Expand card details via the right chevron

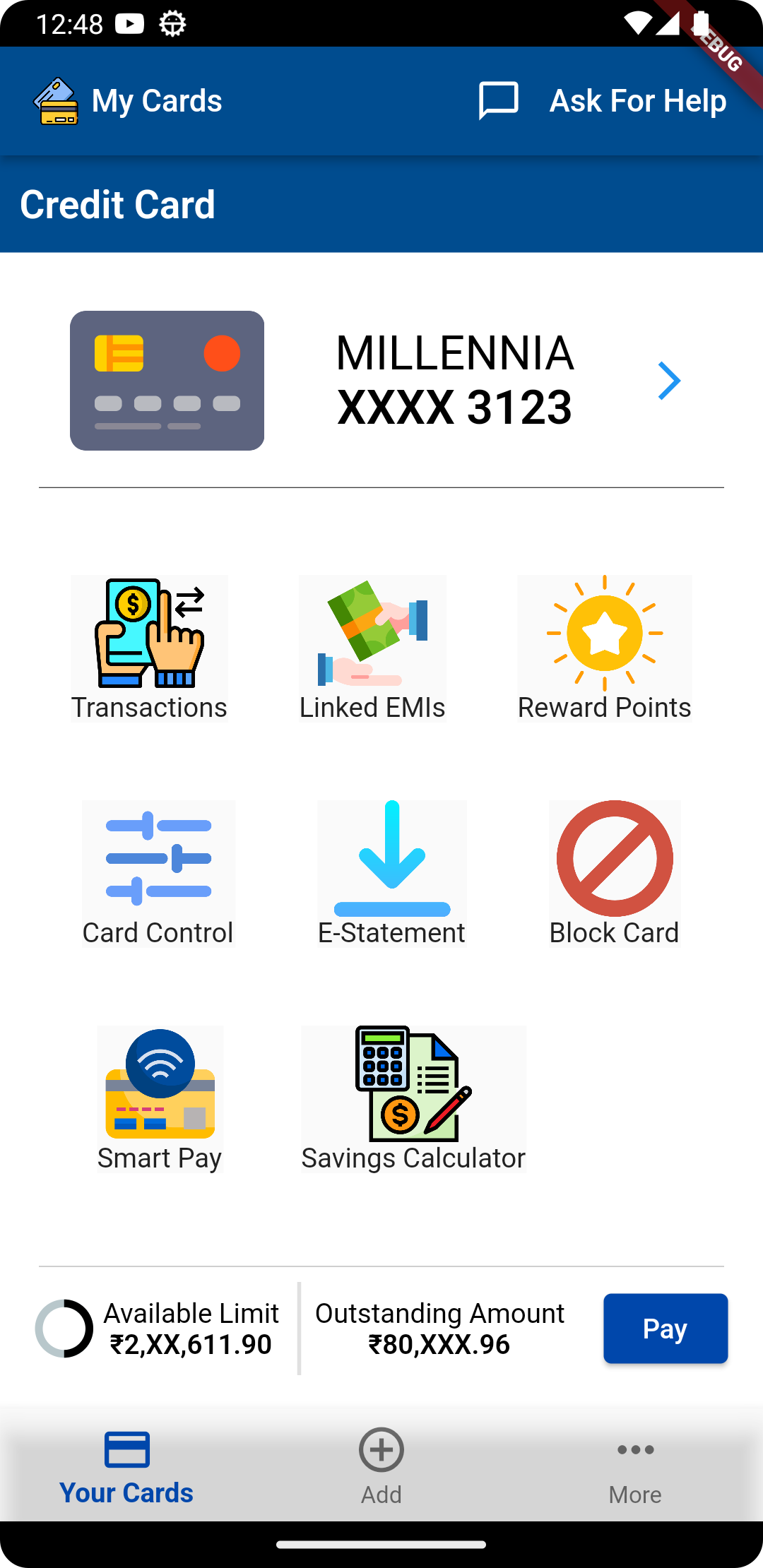point(670,380)
